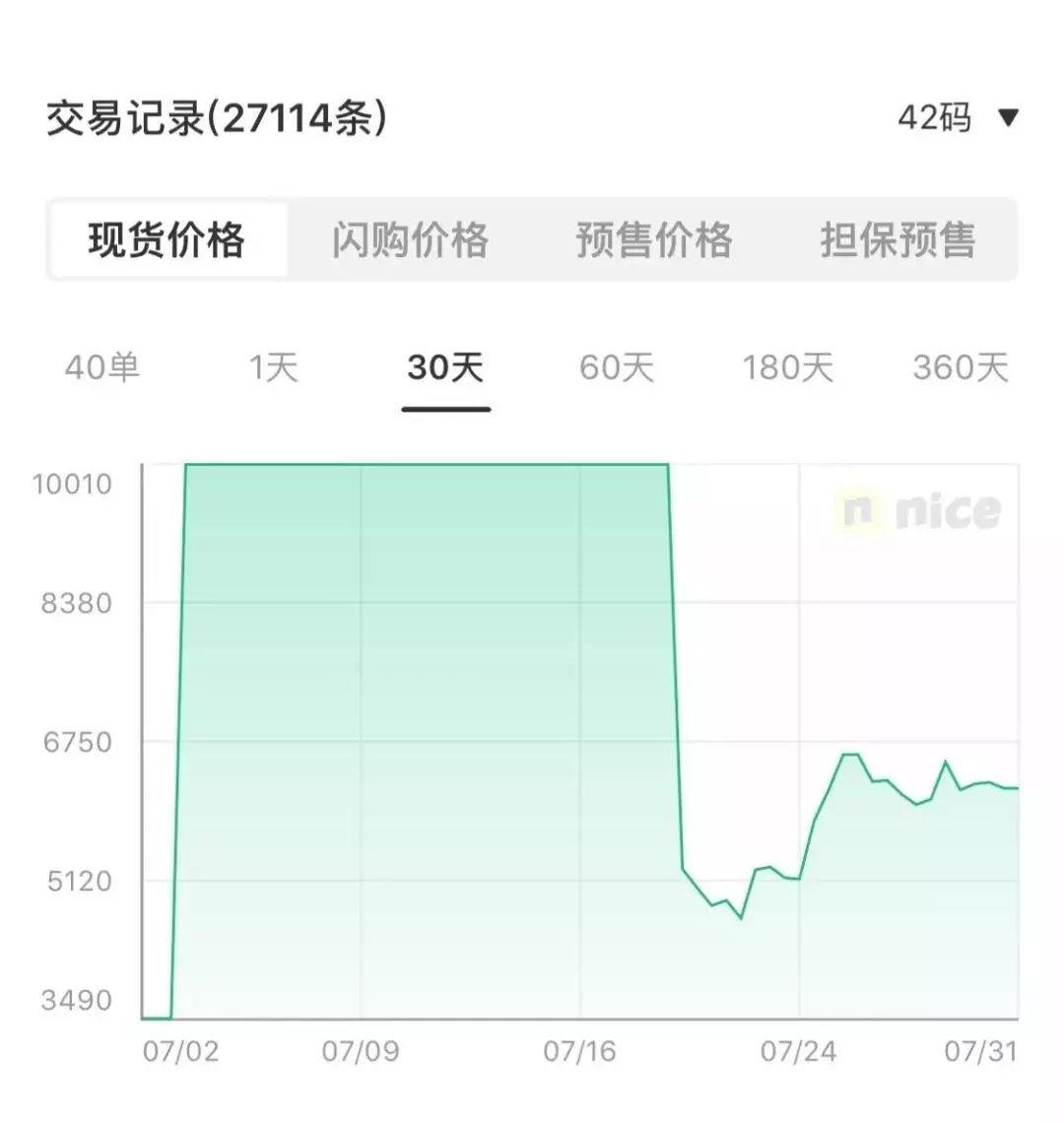Open the 42码 size selector dropdown
Image resolution: width=1064 pixels, height=1123 pixels.
pos(936,116)
